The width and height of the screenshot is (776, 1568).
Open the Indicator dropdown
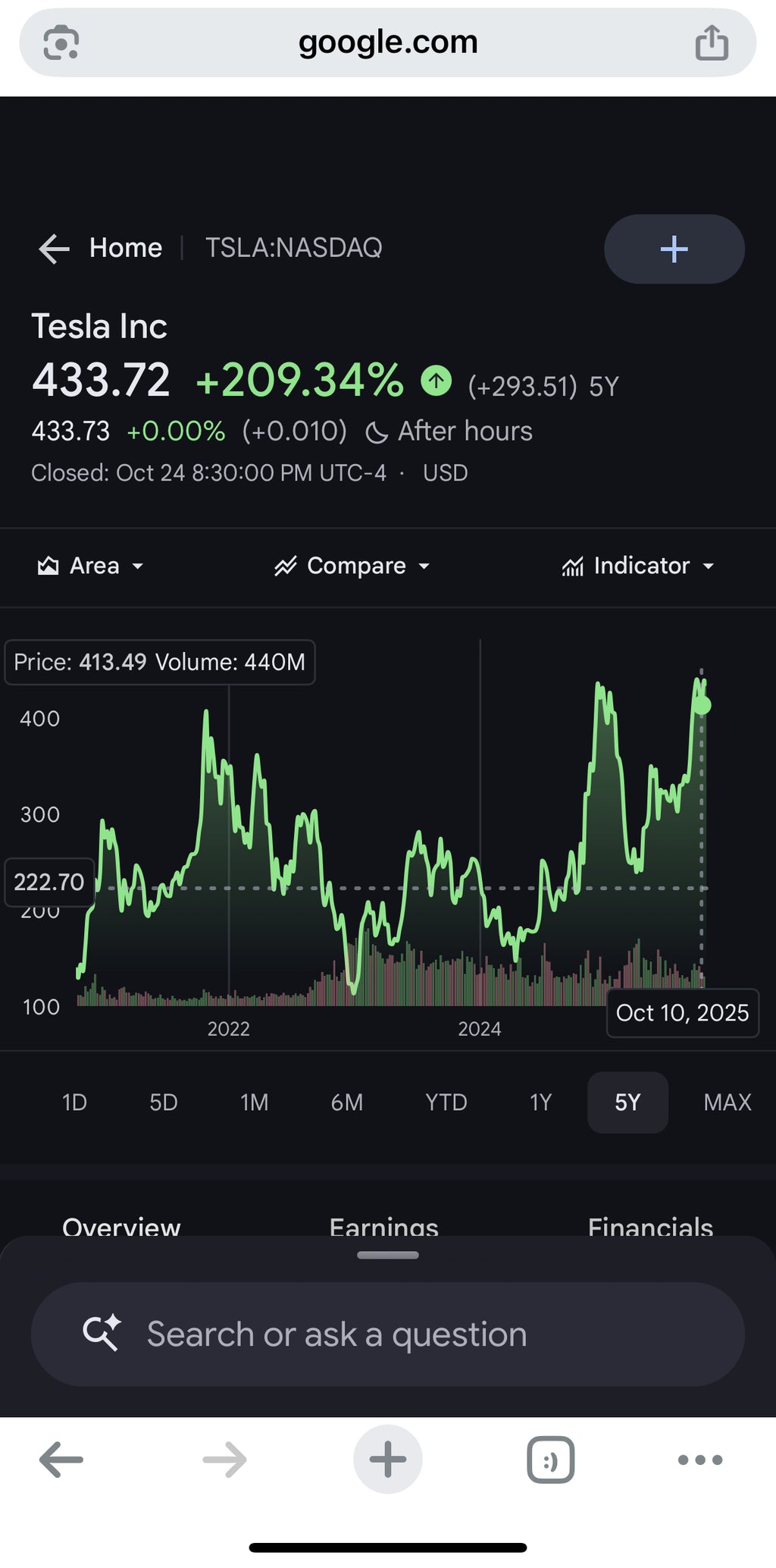(x=638, y=566)
